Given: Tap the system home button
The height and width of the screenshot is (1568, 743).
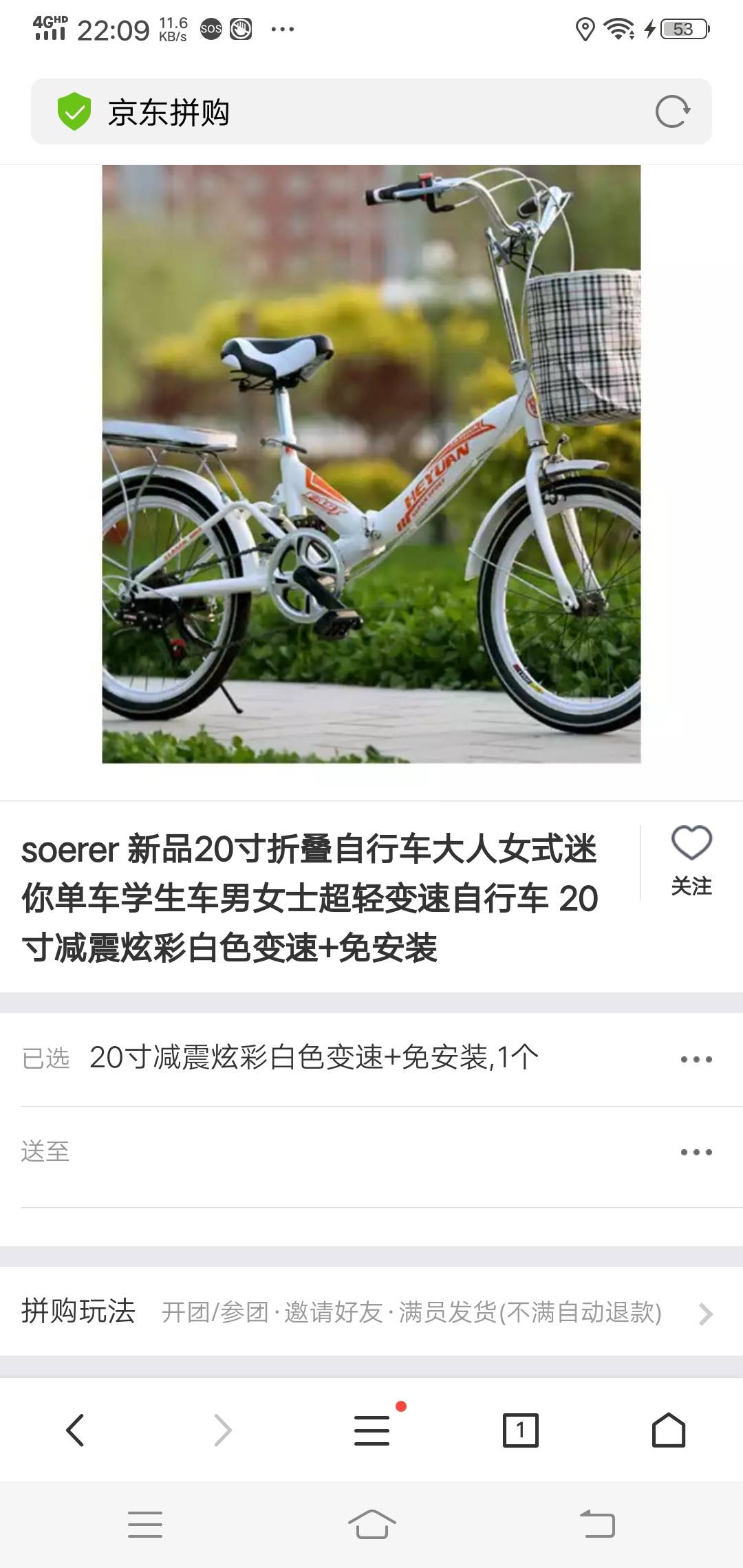Looking at the screenshot, I should [371, 1524].
